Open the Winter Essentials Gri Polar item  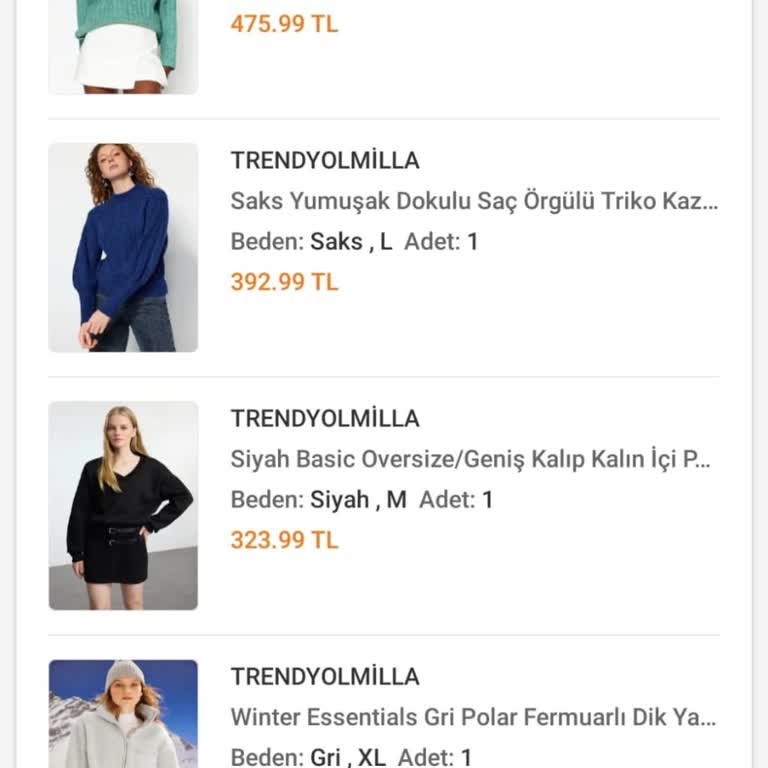pos(473,717)
